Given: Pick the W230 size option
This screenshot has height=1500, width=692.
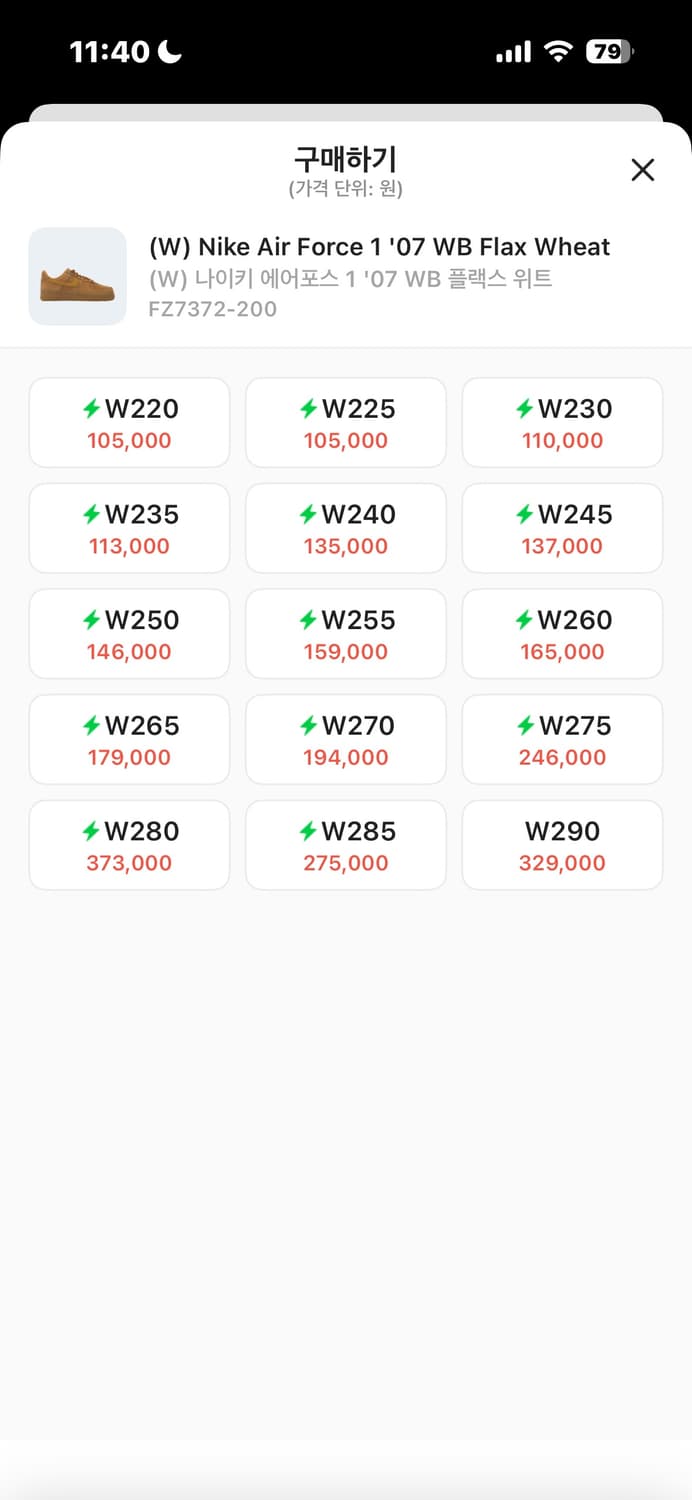Looking at the screenshot, I should click(x=562, y=423).
